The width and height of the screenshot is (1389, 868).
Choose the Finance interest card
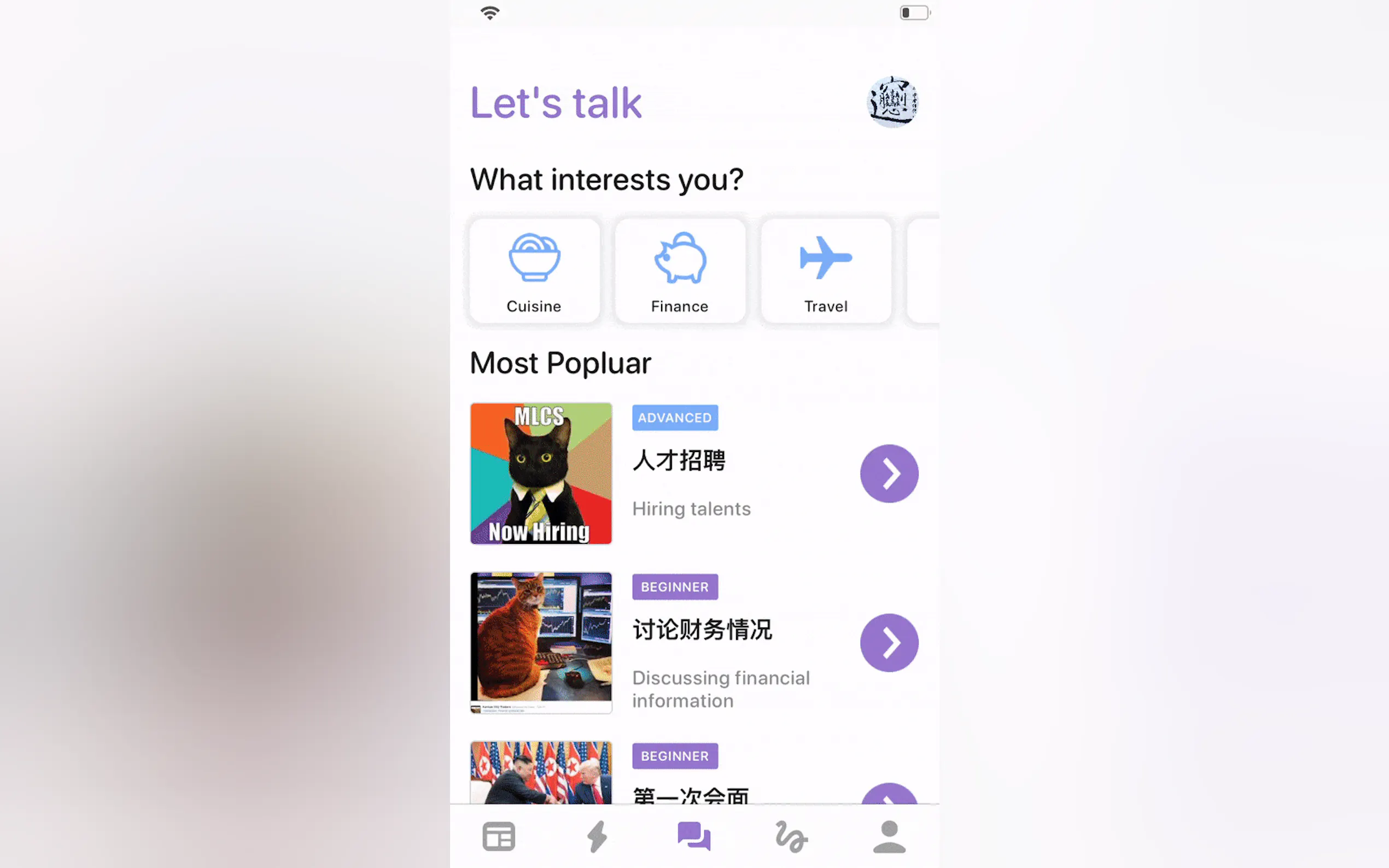(680, 271)
